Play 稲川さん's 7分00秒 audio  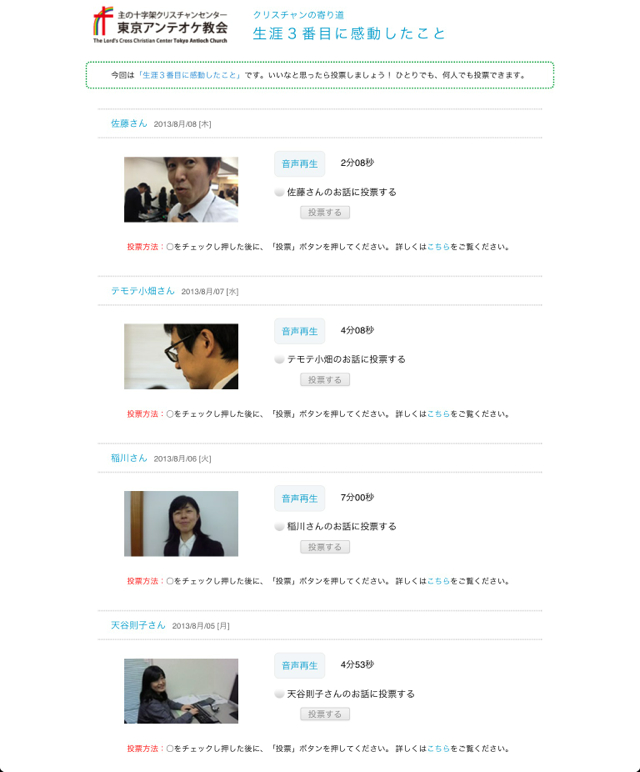click(x=299, y=498)
